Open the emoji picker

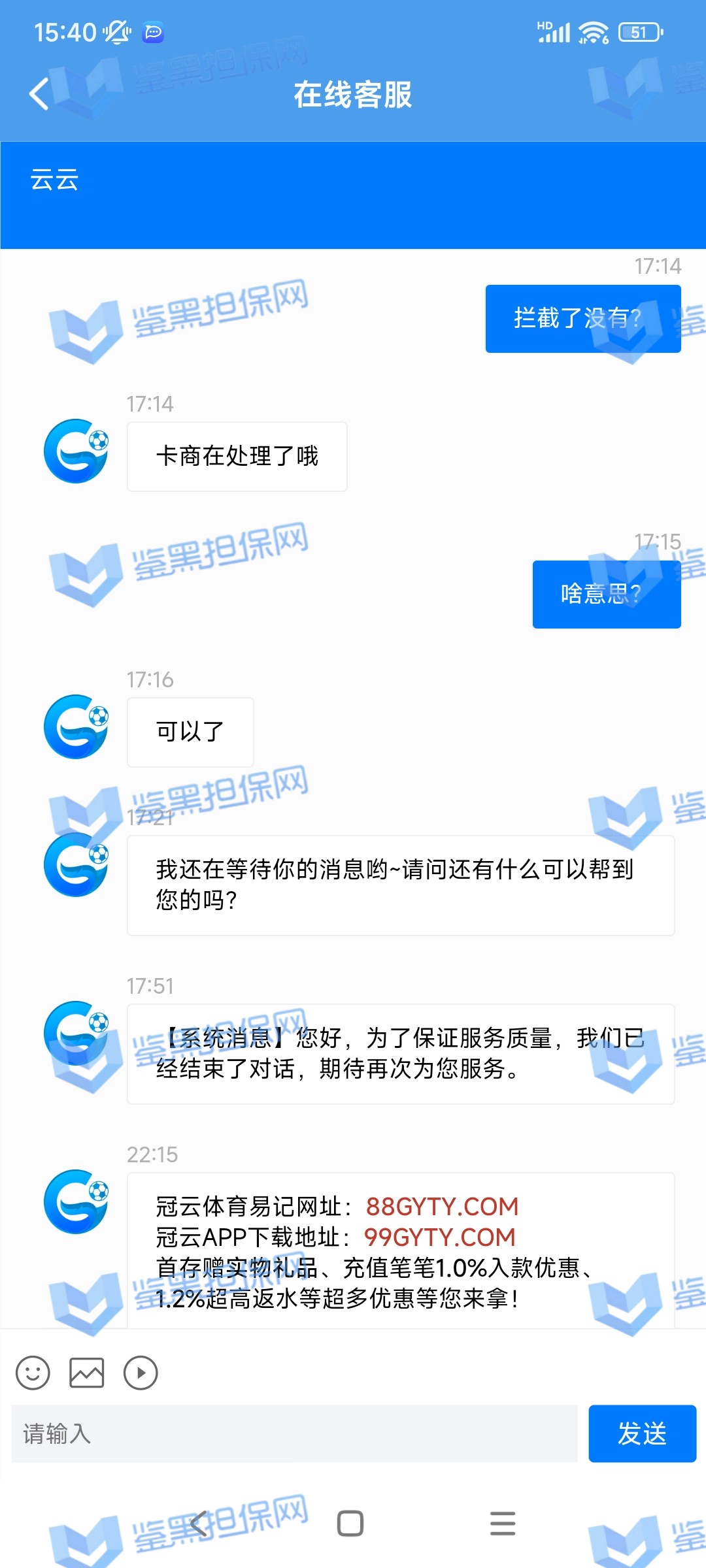click(33, 1373)
